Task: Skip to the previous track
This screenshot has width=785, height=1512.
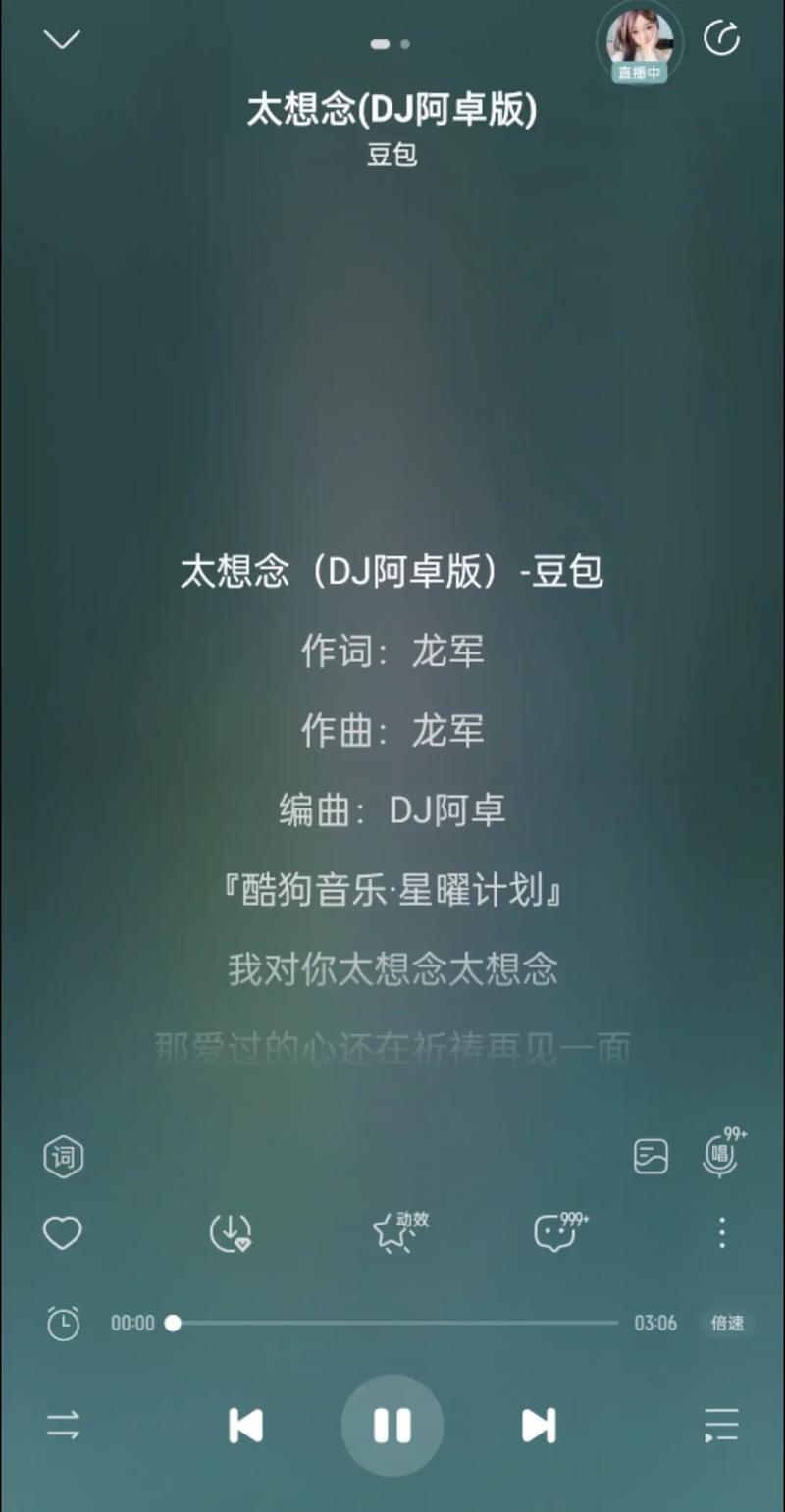Action: click(245, 1425)
